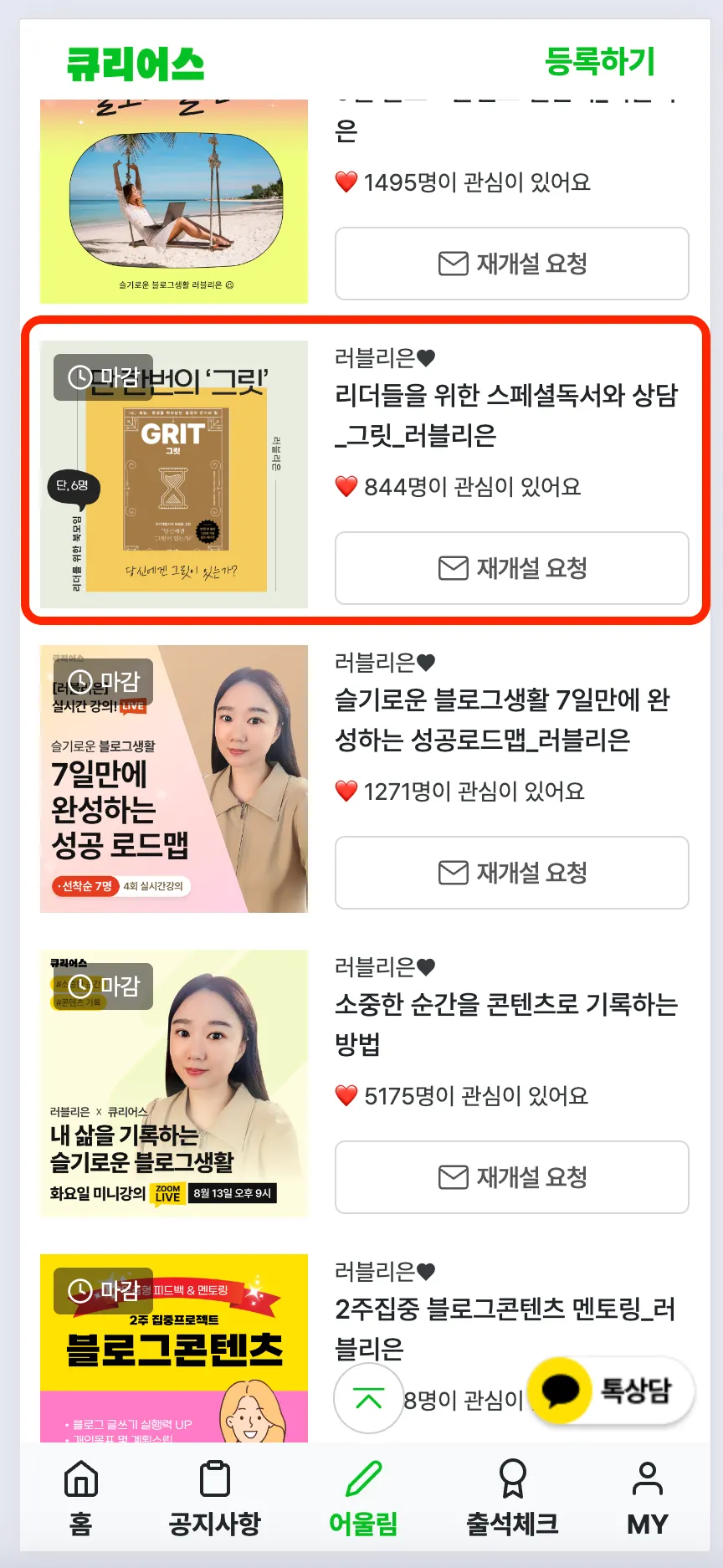Open the GRIT book class thumbnail
This screenshot has height=1568, width=723.
click(x=174, y=474)
